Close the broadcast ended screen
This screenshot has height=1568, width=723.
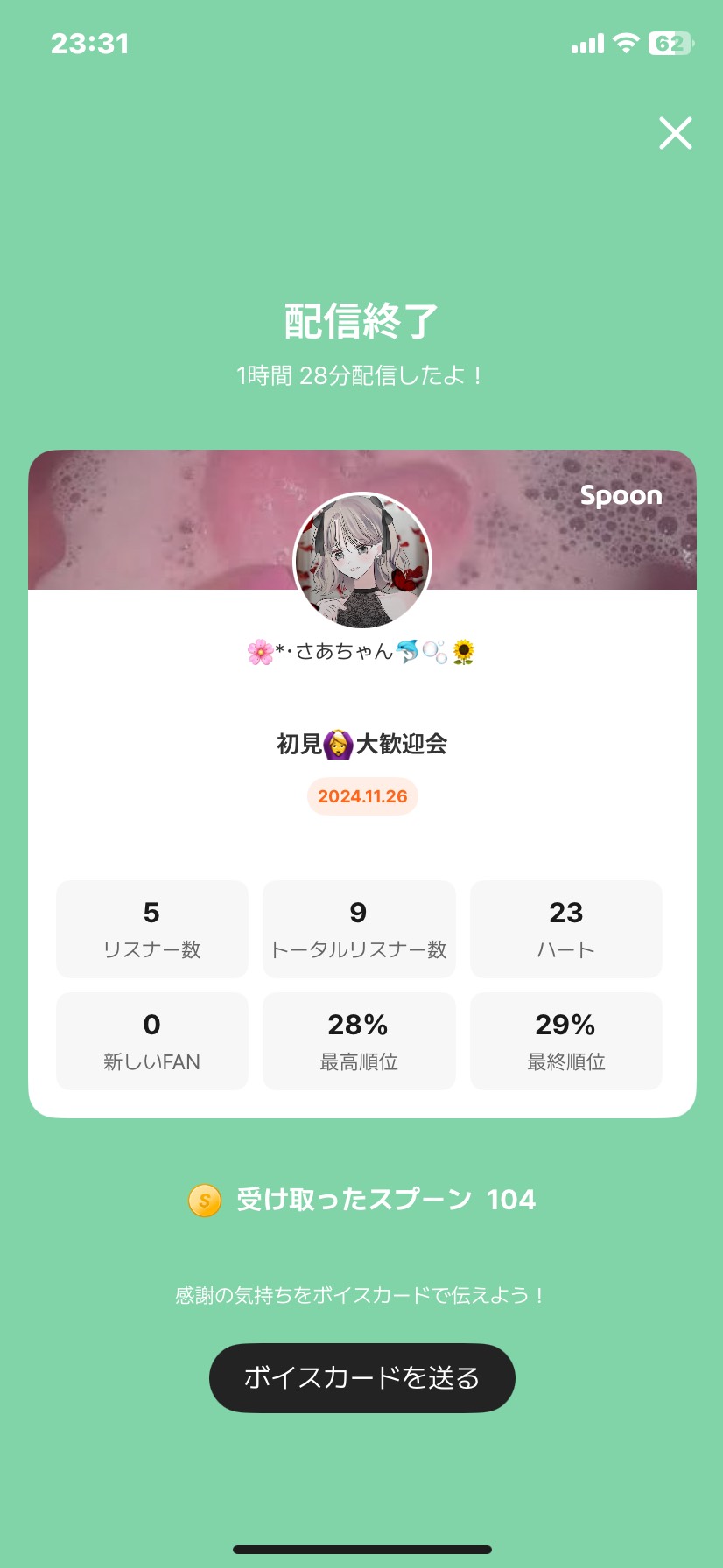tap(675, 133)
